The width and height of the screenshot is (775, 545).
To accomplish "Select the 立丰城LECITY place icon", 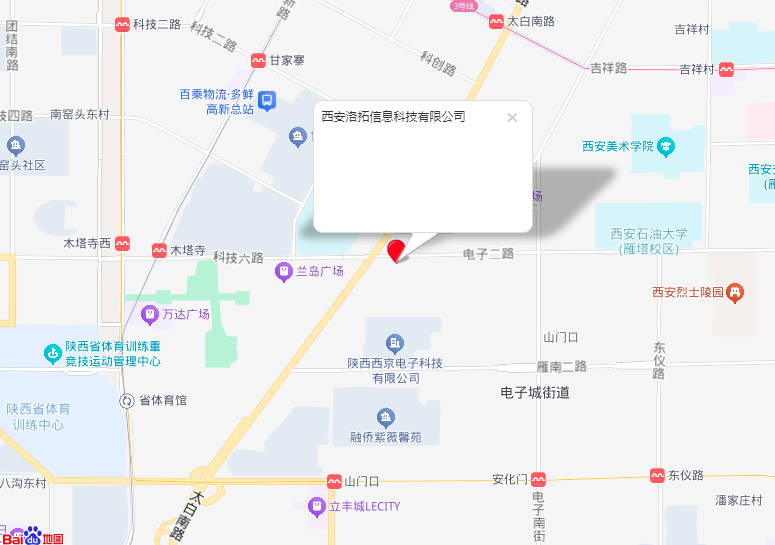I will 315,506.
